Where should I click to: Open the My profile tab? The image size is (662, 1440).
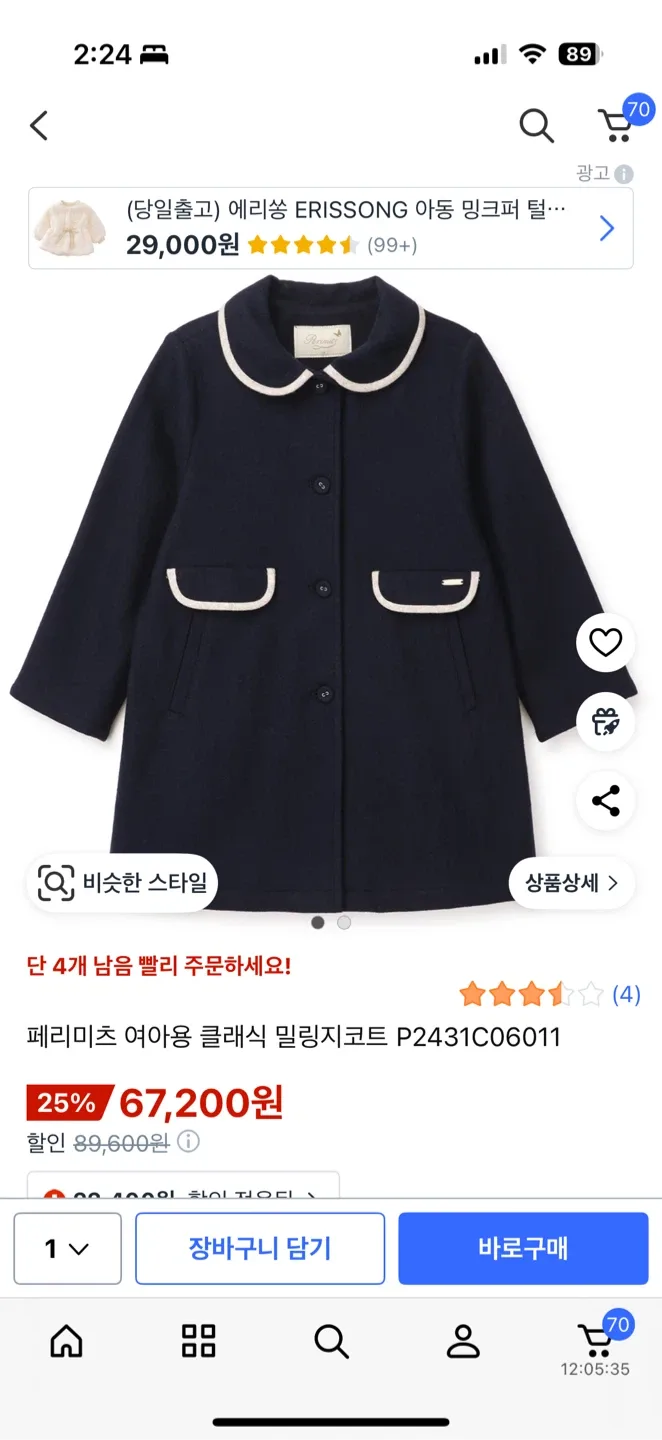463,1341
